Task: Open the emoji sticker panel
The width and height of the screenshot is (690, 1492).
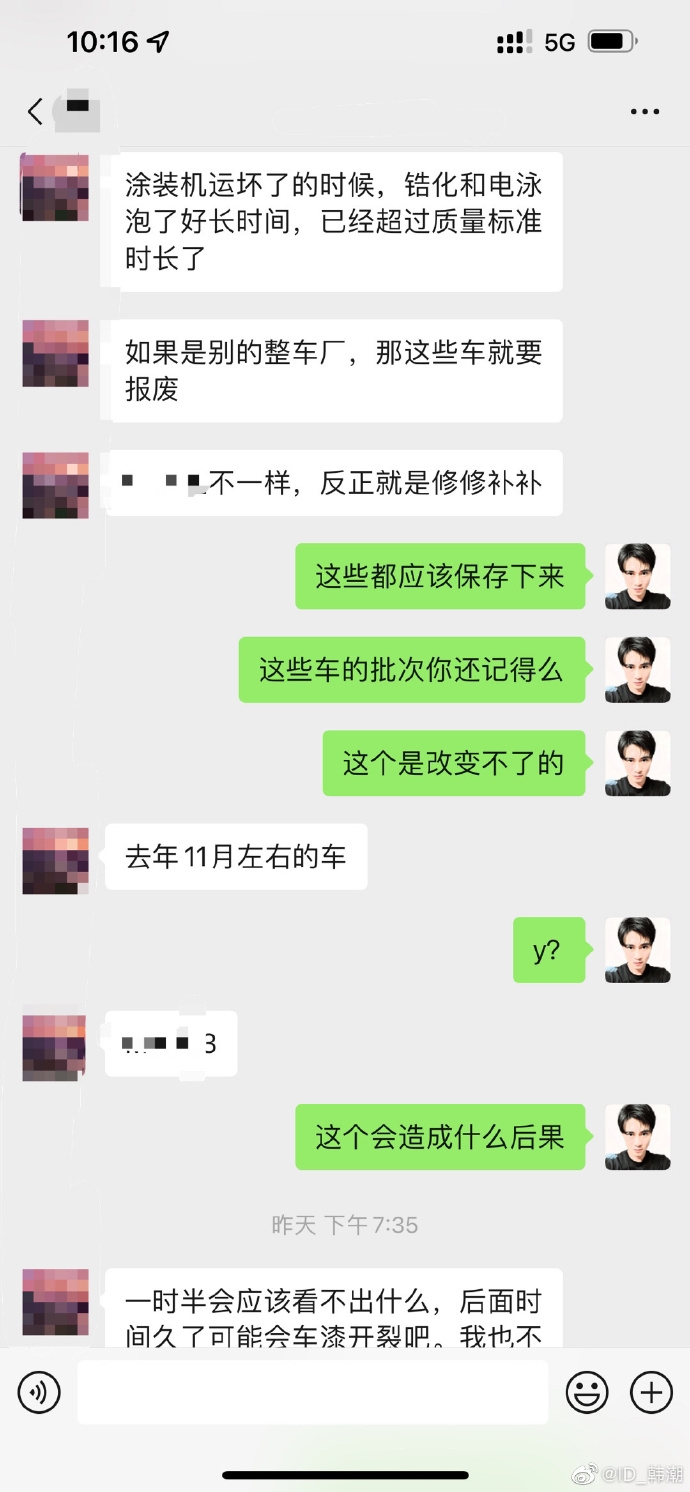Action: tap(587, 1391)
